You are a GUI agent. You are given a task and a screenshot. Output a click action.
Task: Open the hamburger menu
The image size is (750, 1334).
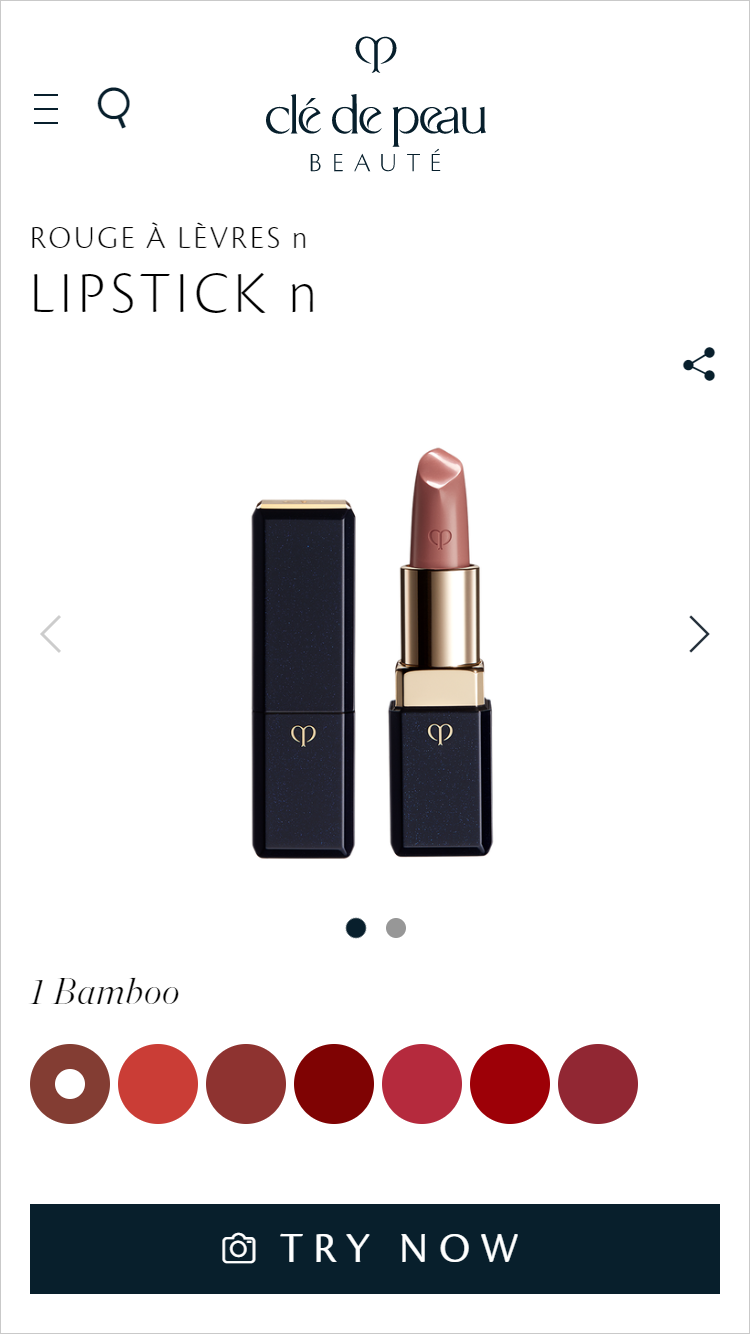(46, 108)
